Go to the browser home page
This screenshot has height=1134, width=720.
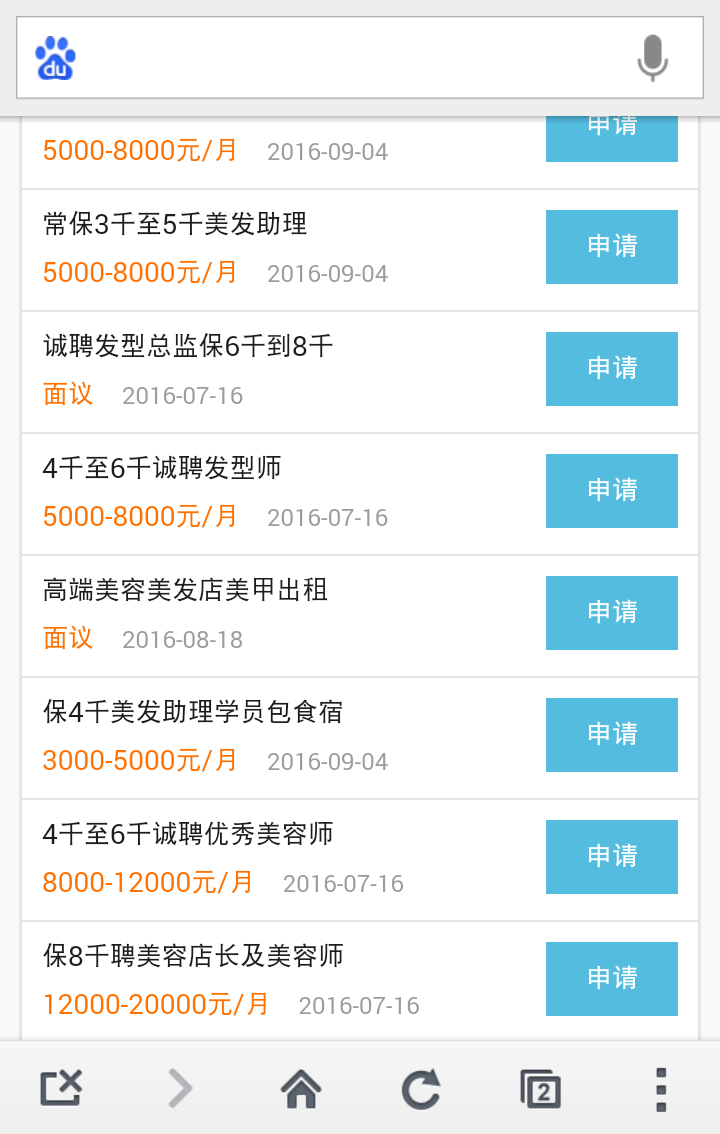(x=301, y=1088)
